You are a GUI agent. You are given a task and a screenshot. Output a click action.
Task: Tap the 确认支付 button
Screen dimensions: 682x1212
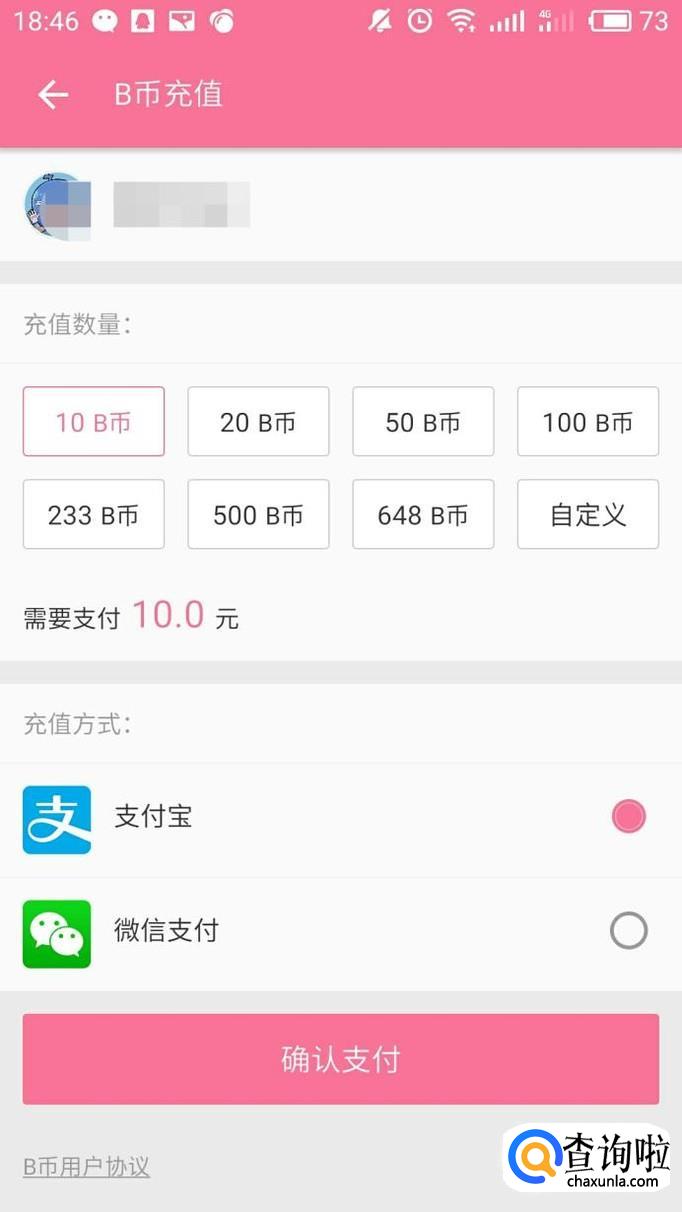click(x=341, y=1059)
